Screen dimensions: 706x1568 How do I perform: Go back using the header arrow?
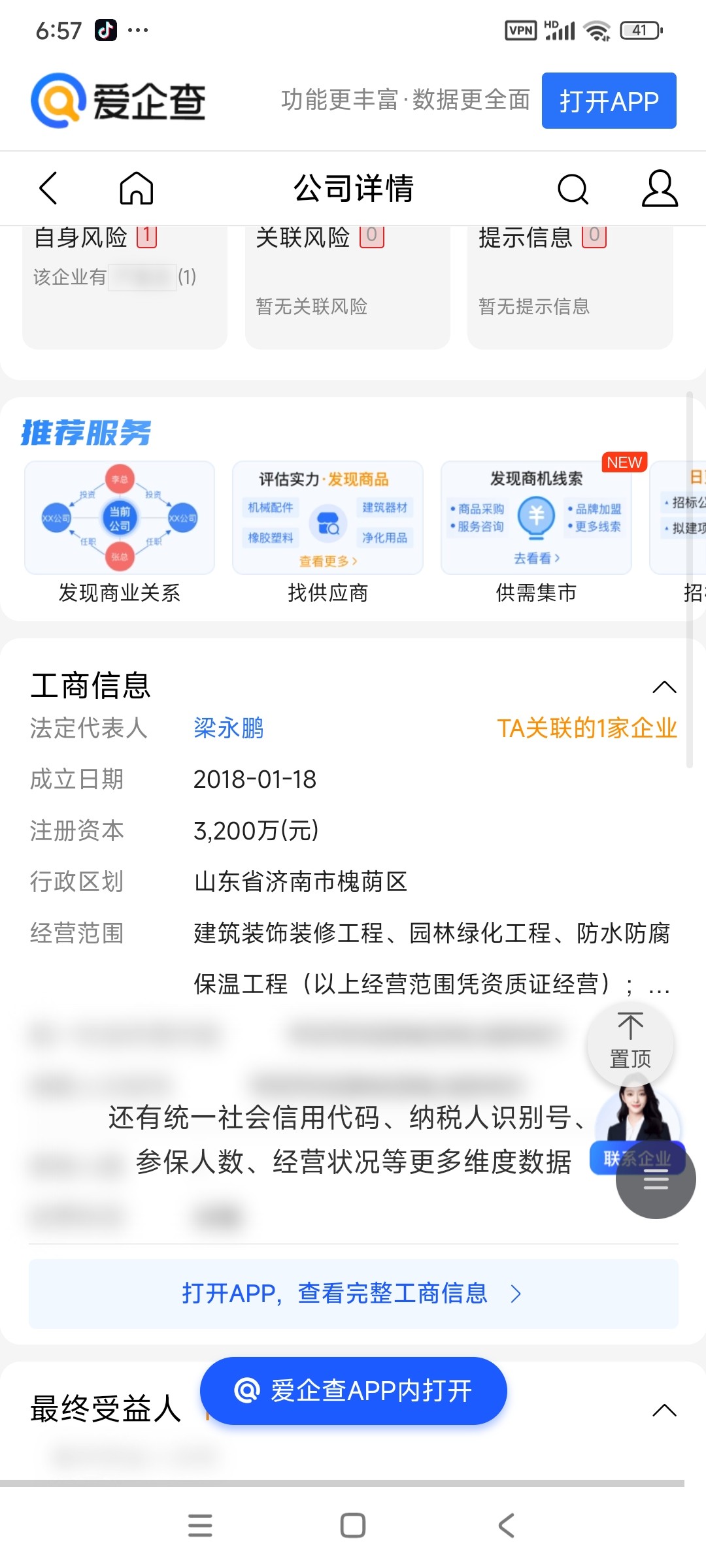(49, 189)
